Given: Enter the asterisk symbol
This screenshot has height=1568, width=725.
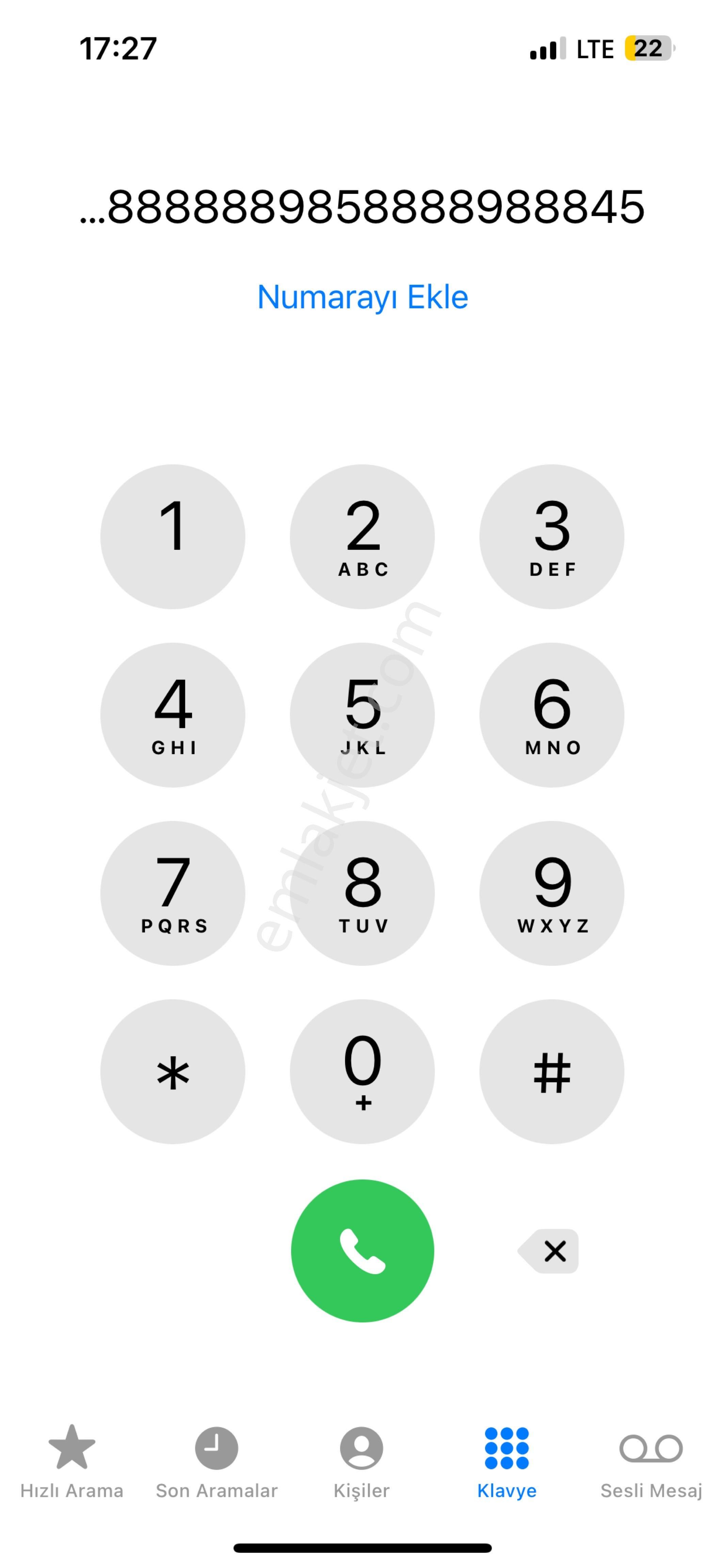Looking at the screenshot, I should [x=173, y=1071].
